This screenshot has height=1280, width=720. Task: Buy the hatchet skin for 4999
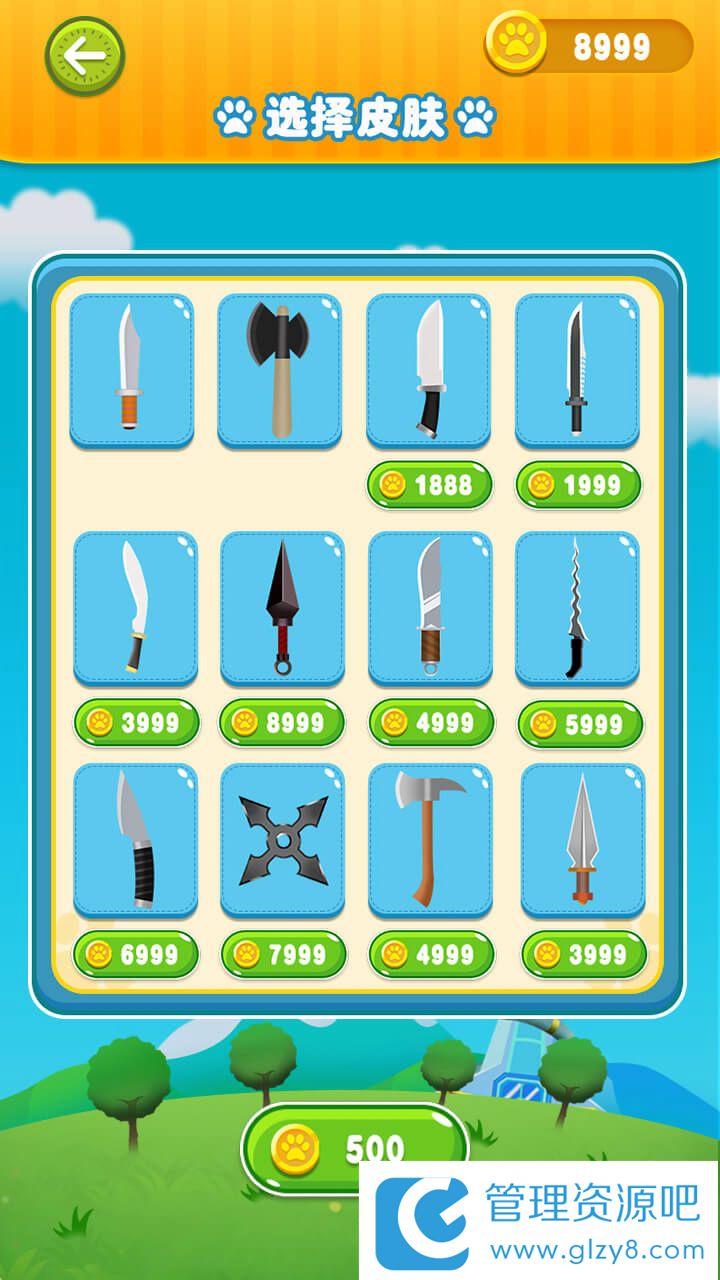[431, 954]
